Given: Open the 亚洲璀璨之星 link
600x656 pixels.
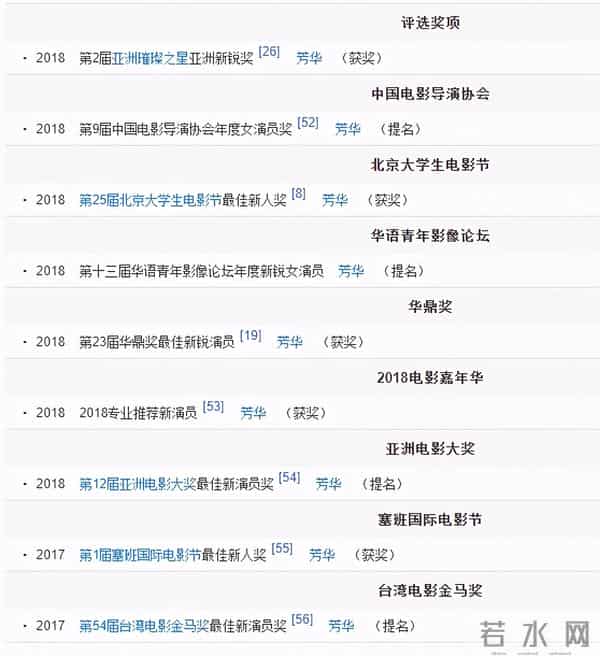Looking at the screenshot, I should (149, 58).
